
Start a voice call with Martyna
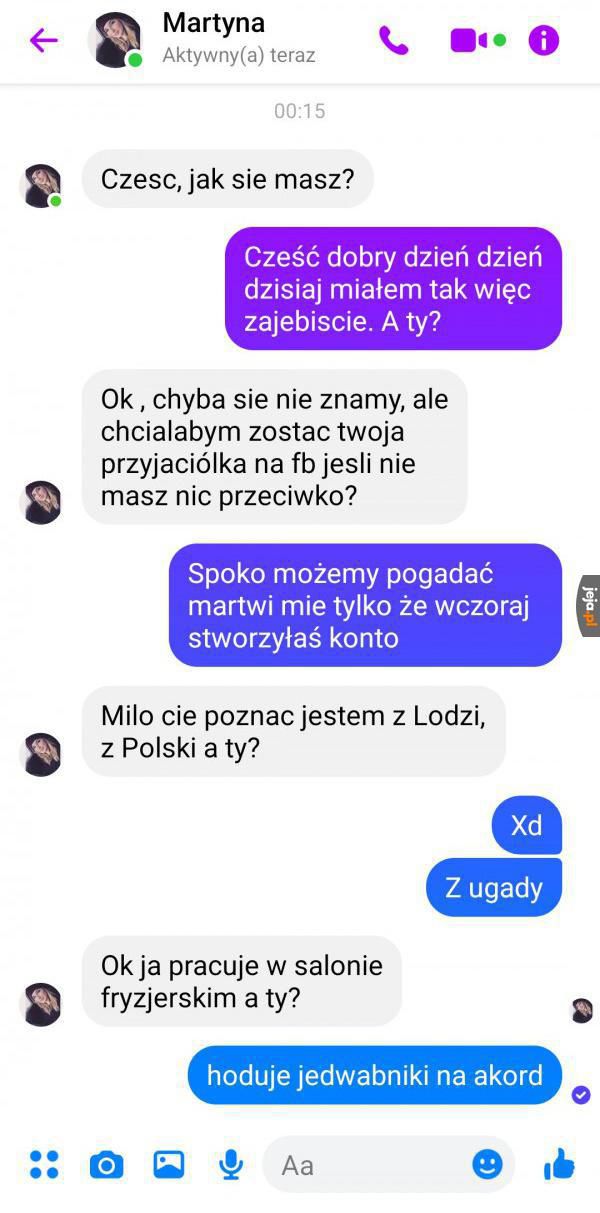(393, 40)
